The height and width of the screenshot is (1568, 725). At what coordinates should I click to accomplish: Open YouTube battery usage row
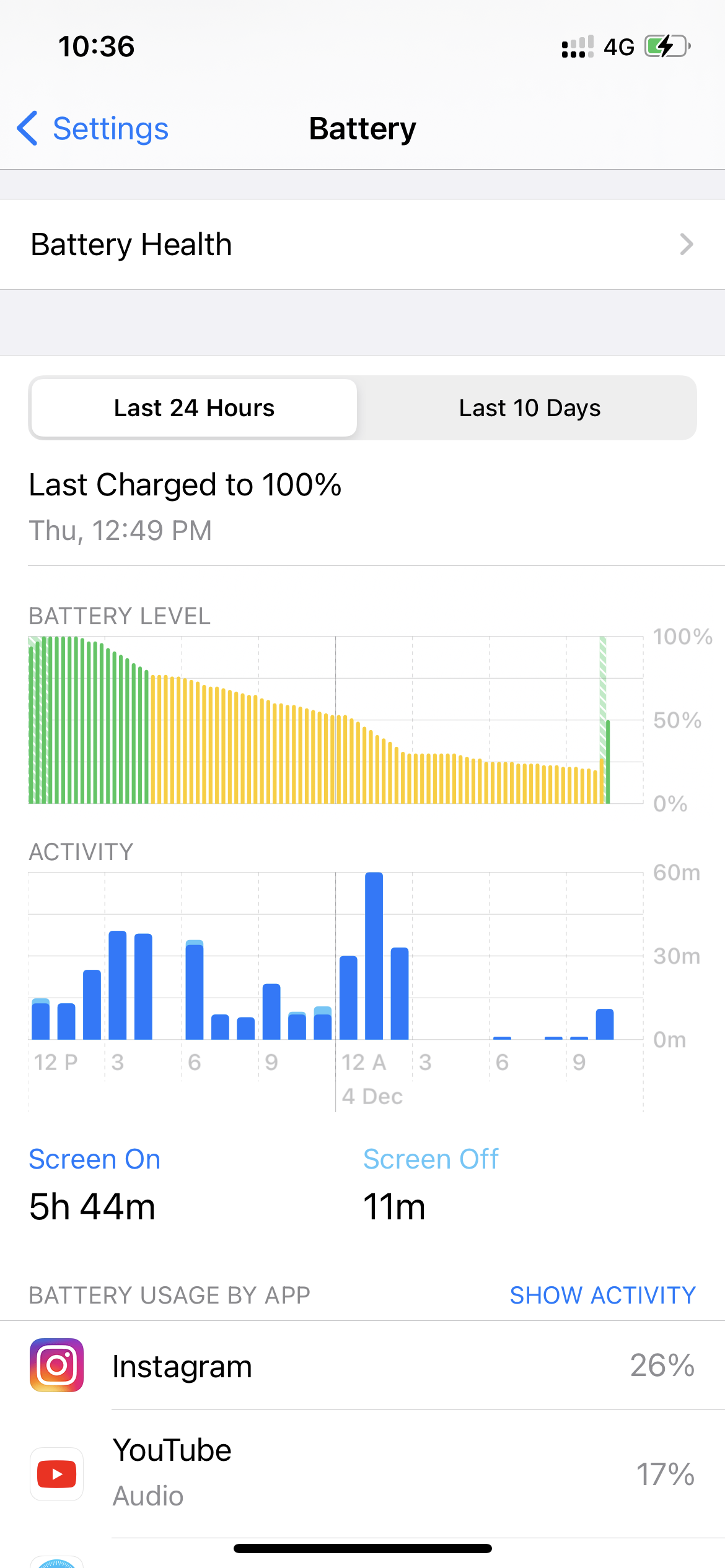coord(362,1473)
